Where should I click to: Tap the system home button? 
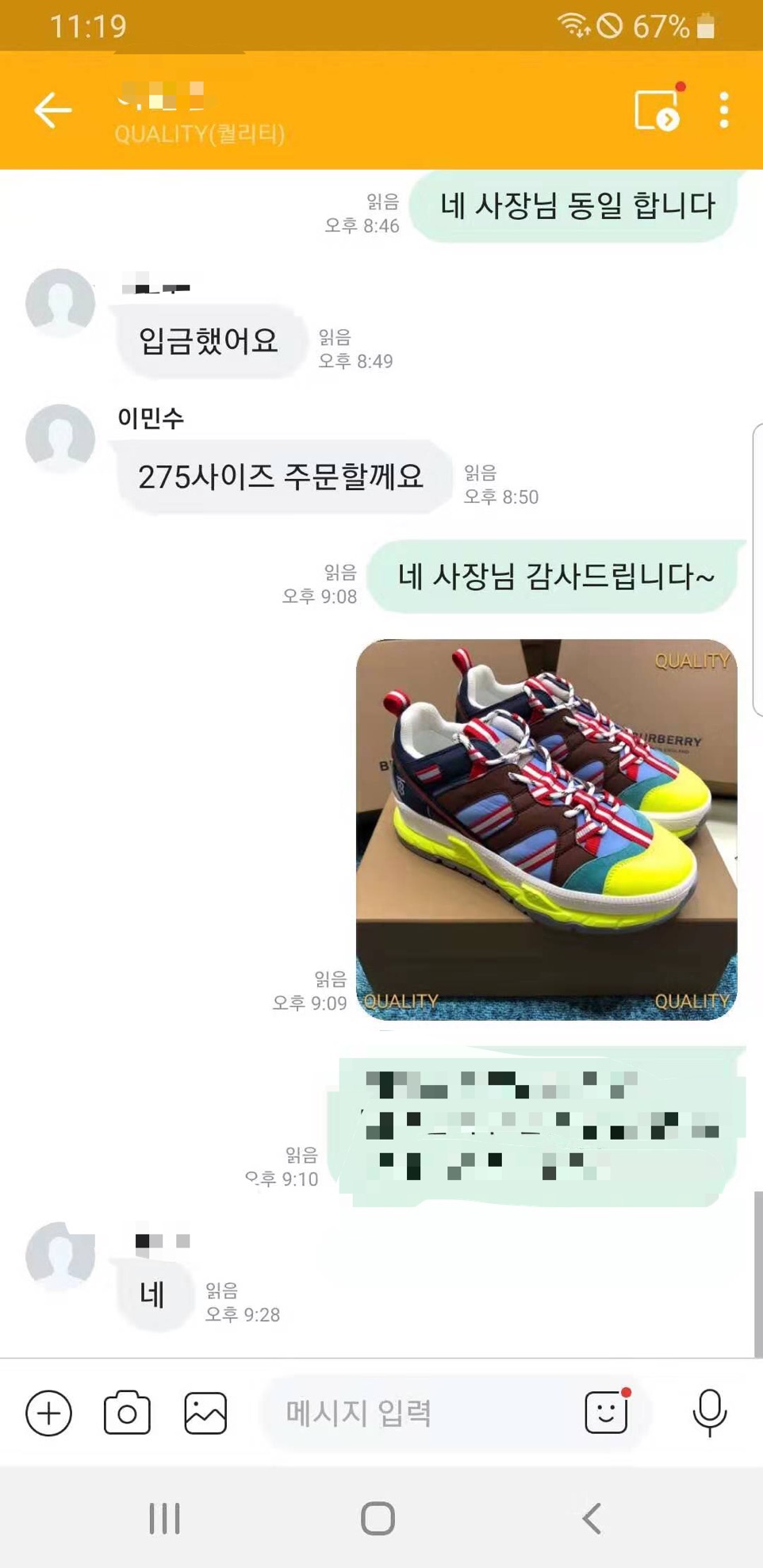coord(378,1519)
